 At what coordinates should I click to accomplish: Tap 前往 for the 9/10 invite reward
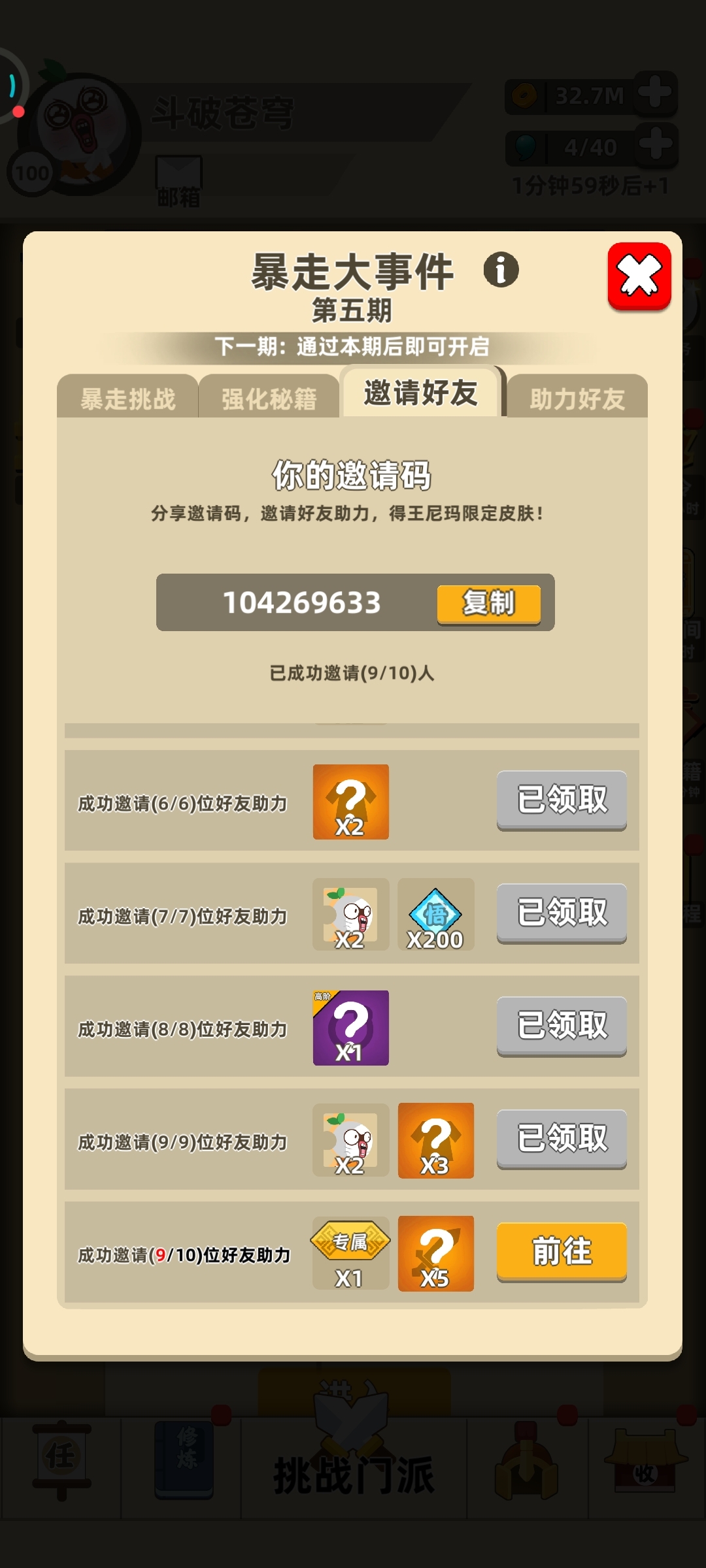[x=562, y=1252]
